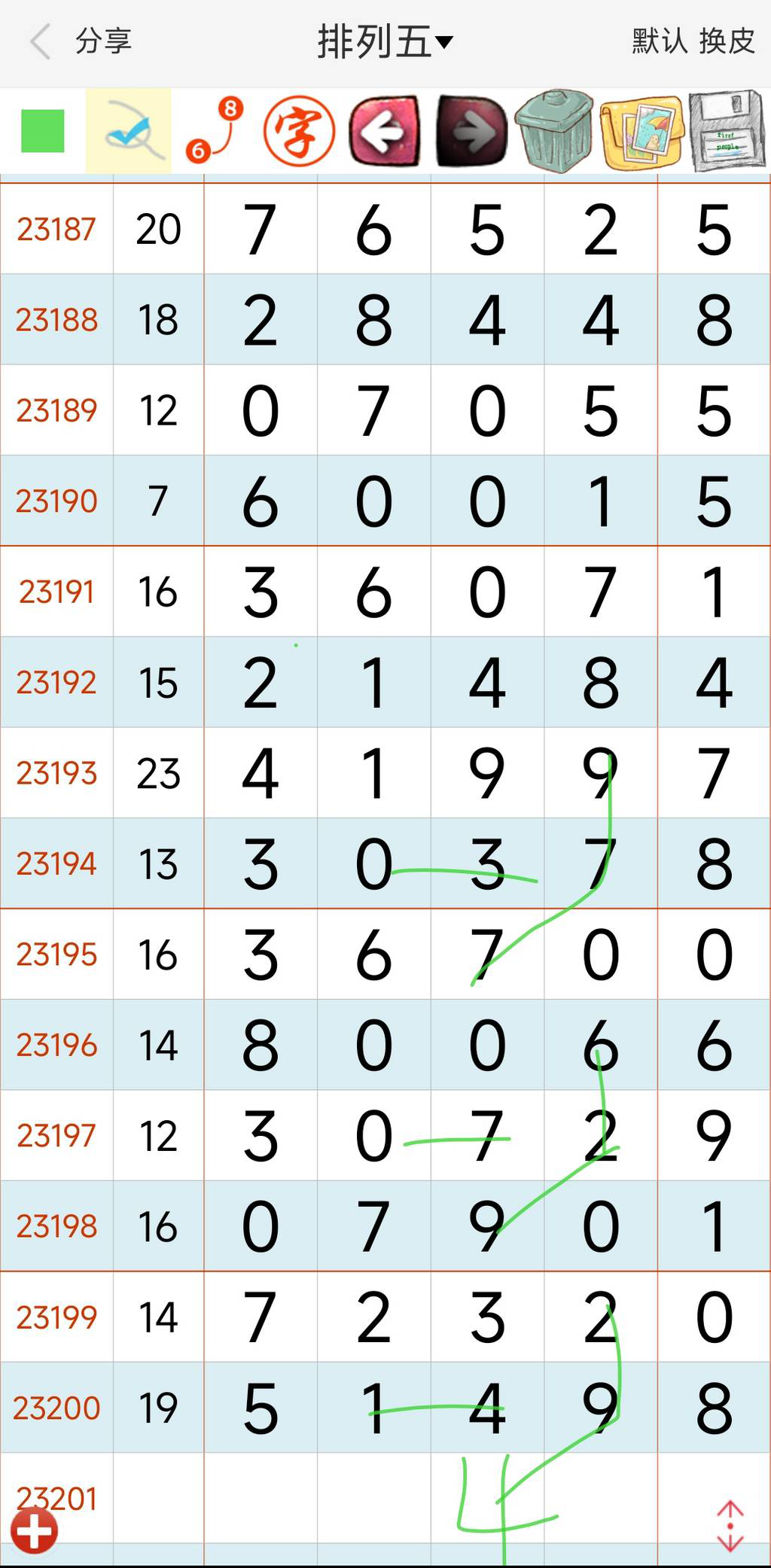
Task: Select the 默认 default skin option
Action: tap(660, 41)
